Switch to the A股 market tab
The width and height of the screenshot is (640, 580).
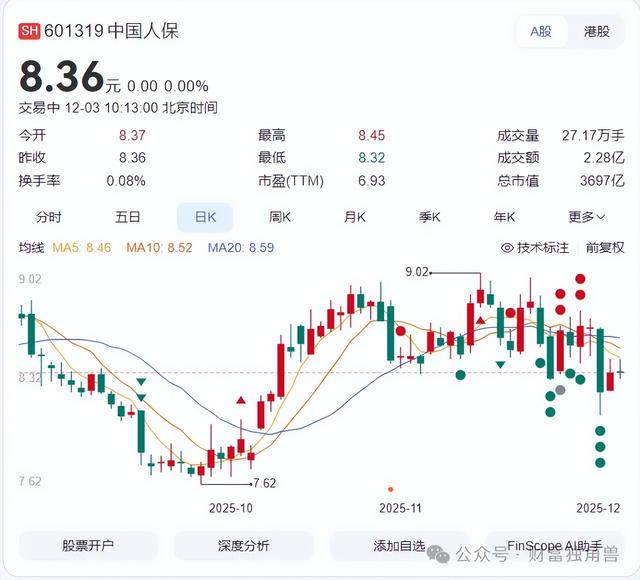pyautogui.click(x=541, y=31)
